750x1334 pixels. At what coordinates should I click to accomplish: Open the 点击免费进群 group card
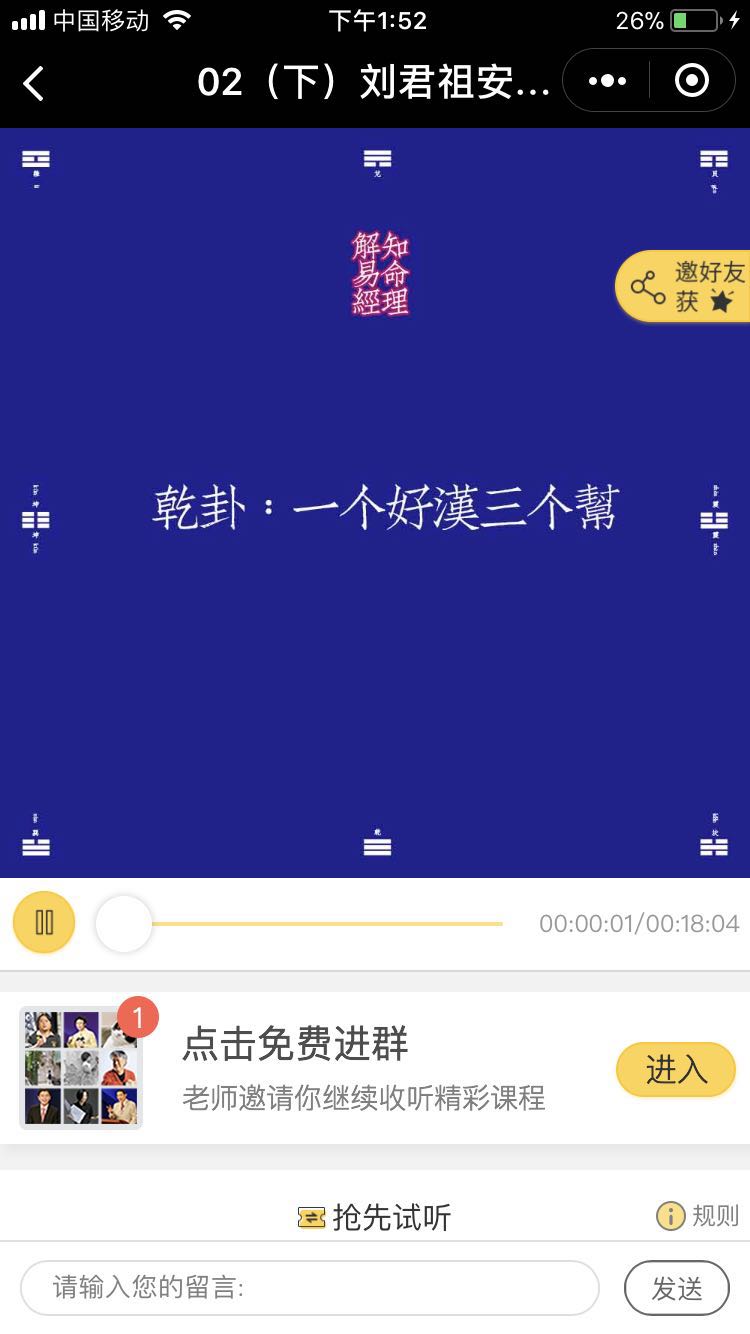click(375, 1068)
